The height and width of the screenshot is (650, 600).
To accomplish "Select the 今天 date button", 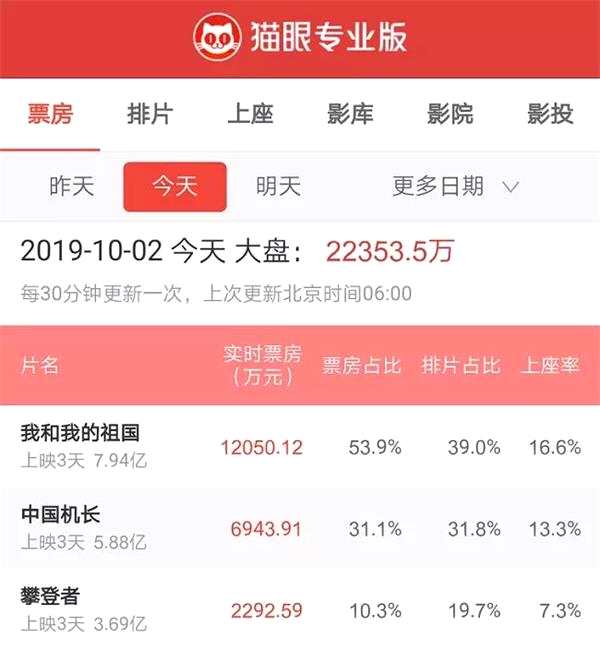I will 175,186.
